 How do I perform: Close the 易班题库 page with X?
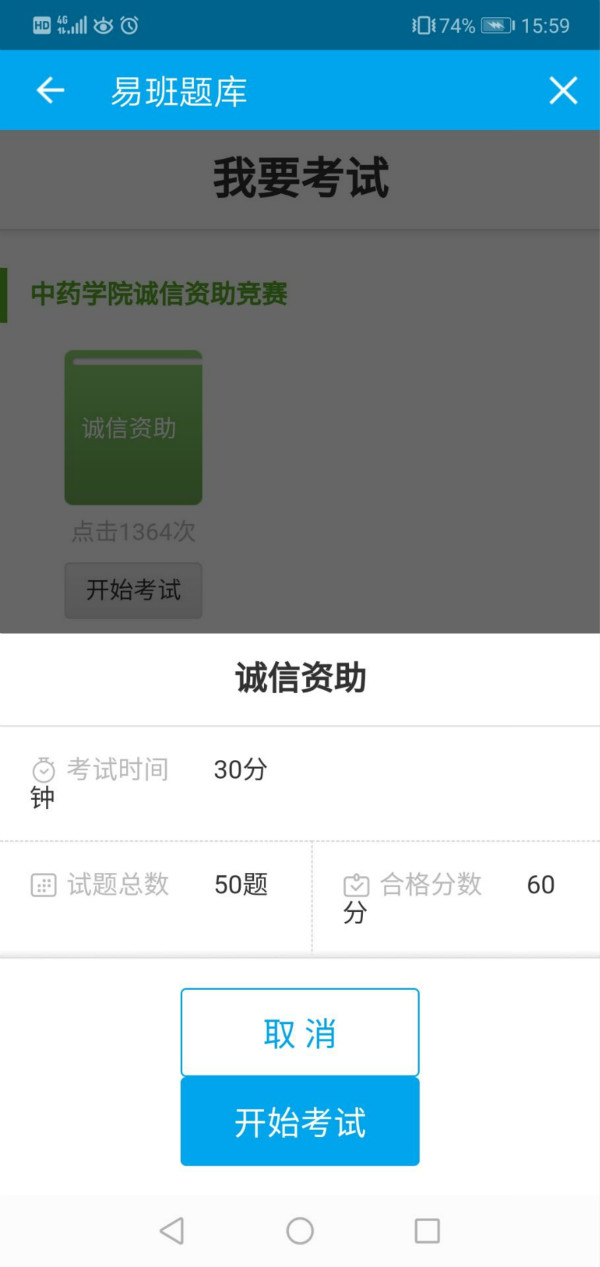pos(563,91)
